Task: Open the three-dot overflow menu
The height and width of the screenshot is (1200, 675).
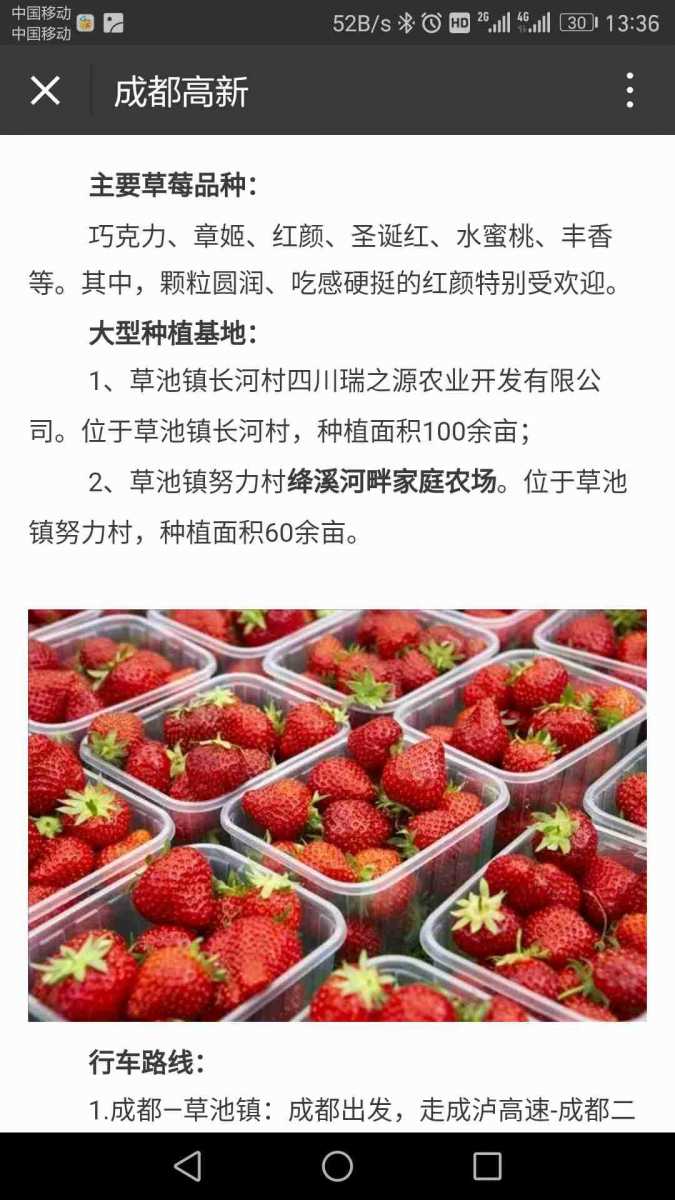Action: coord(629,91)
